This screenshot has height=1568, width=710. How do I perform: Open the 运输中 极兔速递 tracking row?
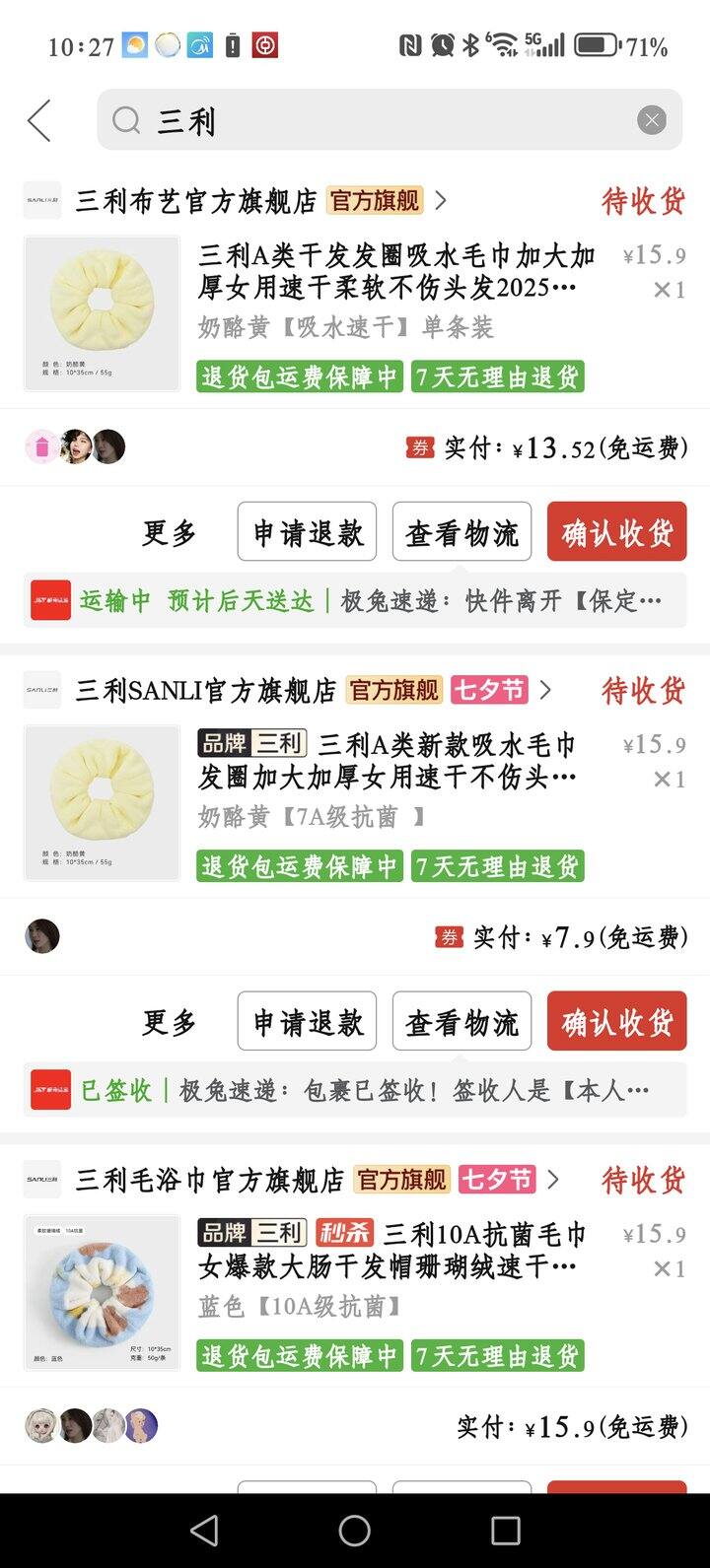pos(355,600)
